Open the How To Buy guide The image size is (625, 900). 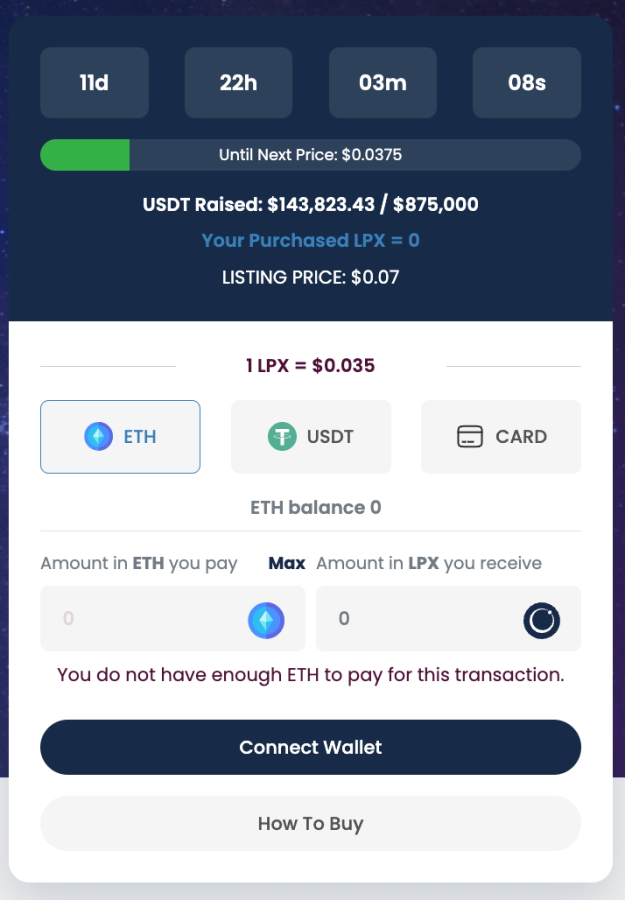pos(310,824)
